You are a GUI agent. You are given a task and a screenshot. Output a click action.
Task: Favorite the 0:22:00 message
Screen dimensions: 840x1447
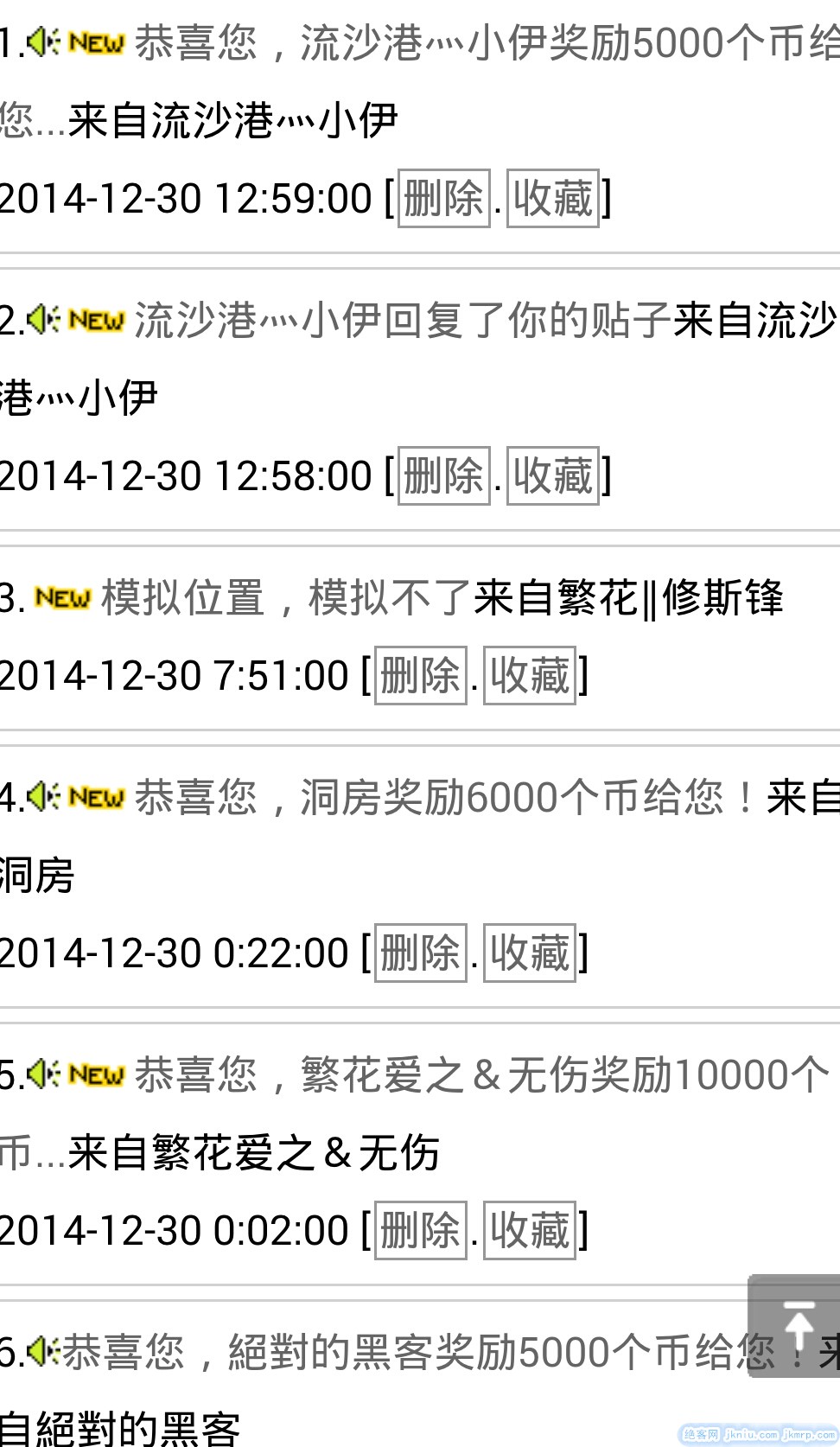(x=529, y=953)
